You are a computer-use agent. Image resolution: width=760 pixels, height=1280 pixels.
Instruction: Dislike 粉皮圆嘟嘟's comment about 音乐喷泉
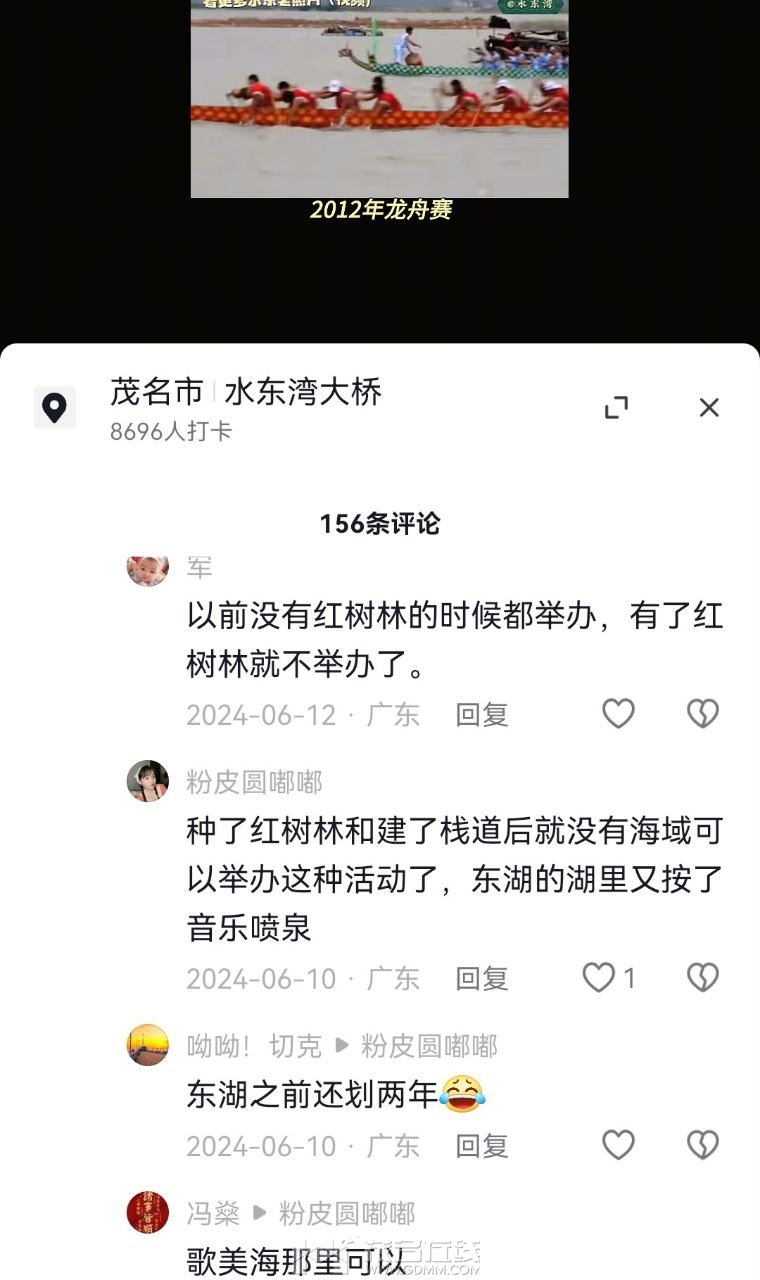click(x=703, y=978)
